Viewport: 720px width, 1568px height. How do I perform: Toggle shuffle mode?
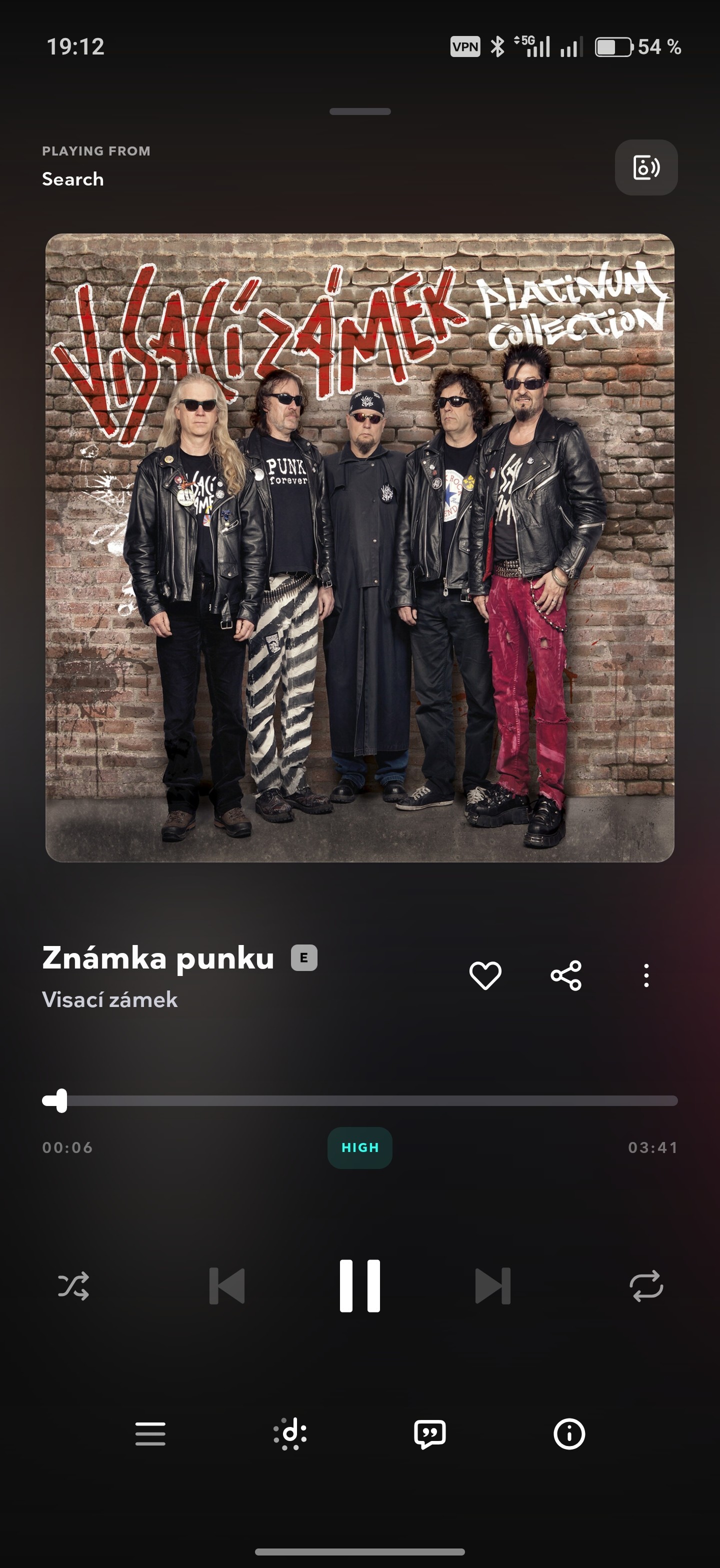click(x=73, y=1285)
